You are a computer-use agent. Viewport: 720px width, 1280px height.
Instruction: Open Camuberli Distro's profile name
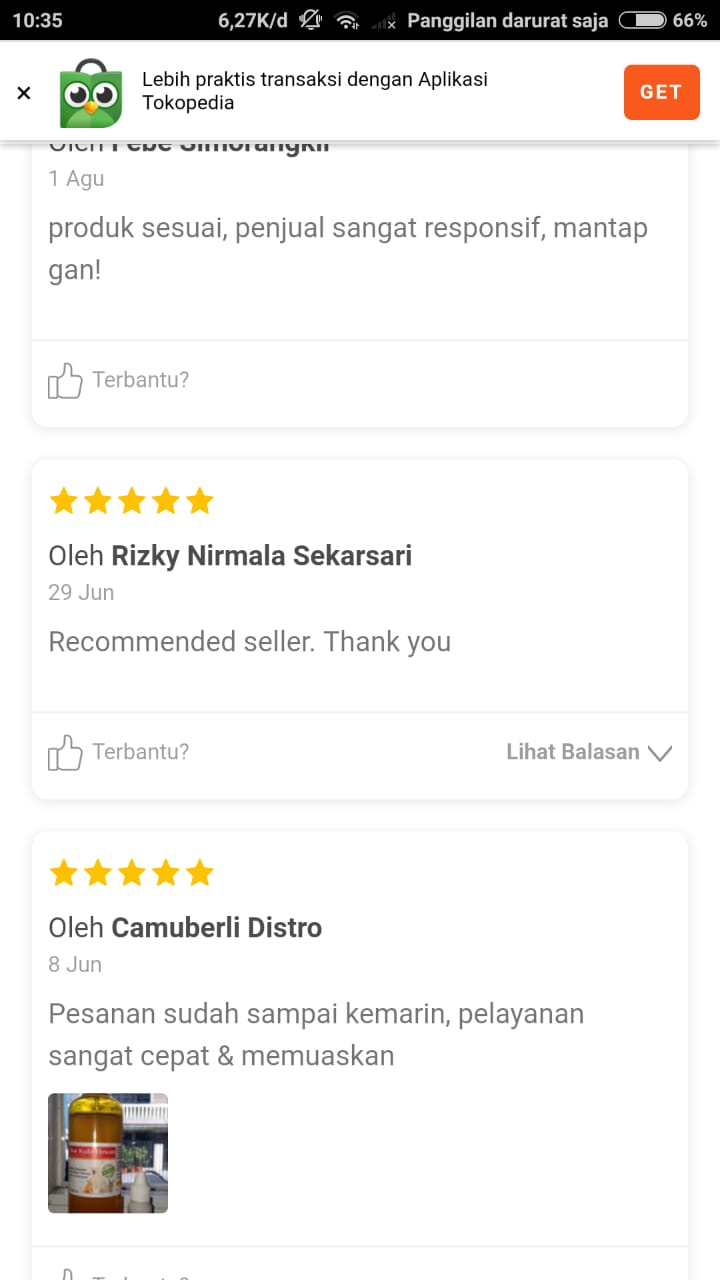click(216, 928)
